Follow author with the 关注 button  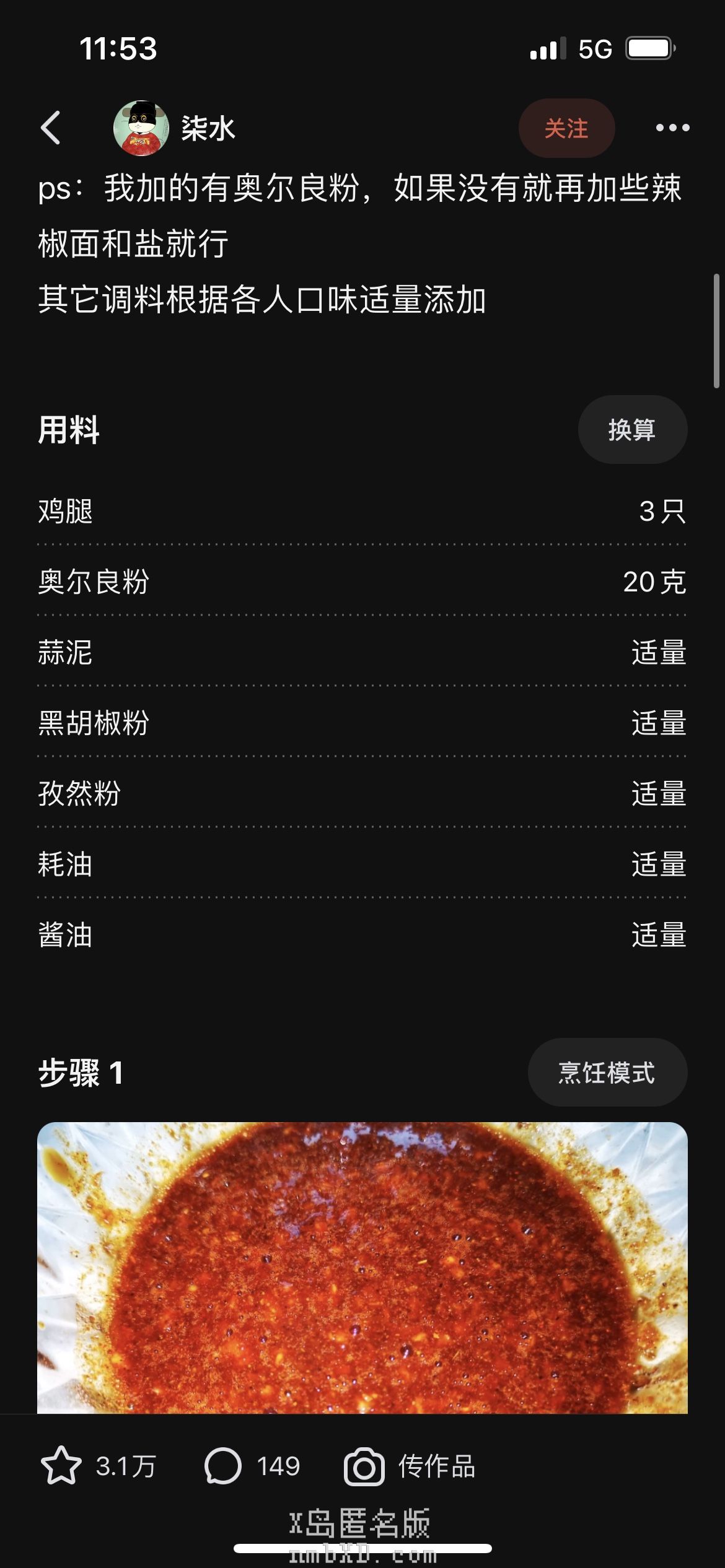click(x=566, y=128)
